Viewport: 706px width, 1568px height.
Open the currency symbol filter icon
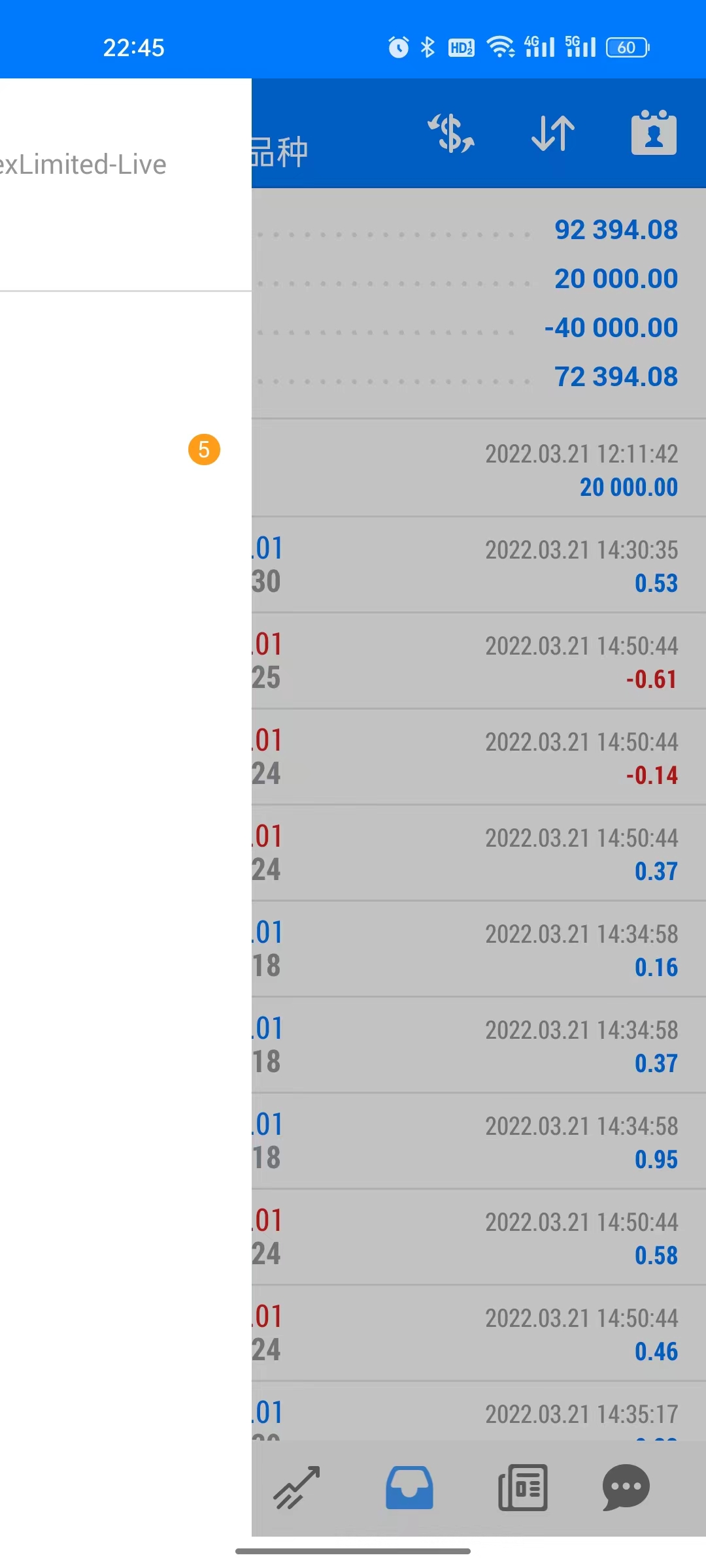pyautogui.click(x=450, y=133)
